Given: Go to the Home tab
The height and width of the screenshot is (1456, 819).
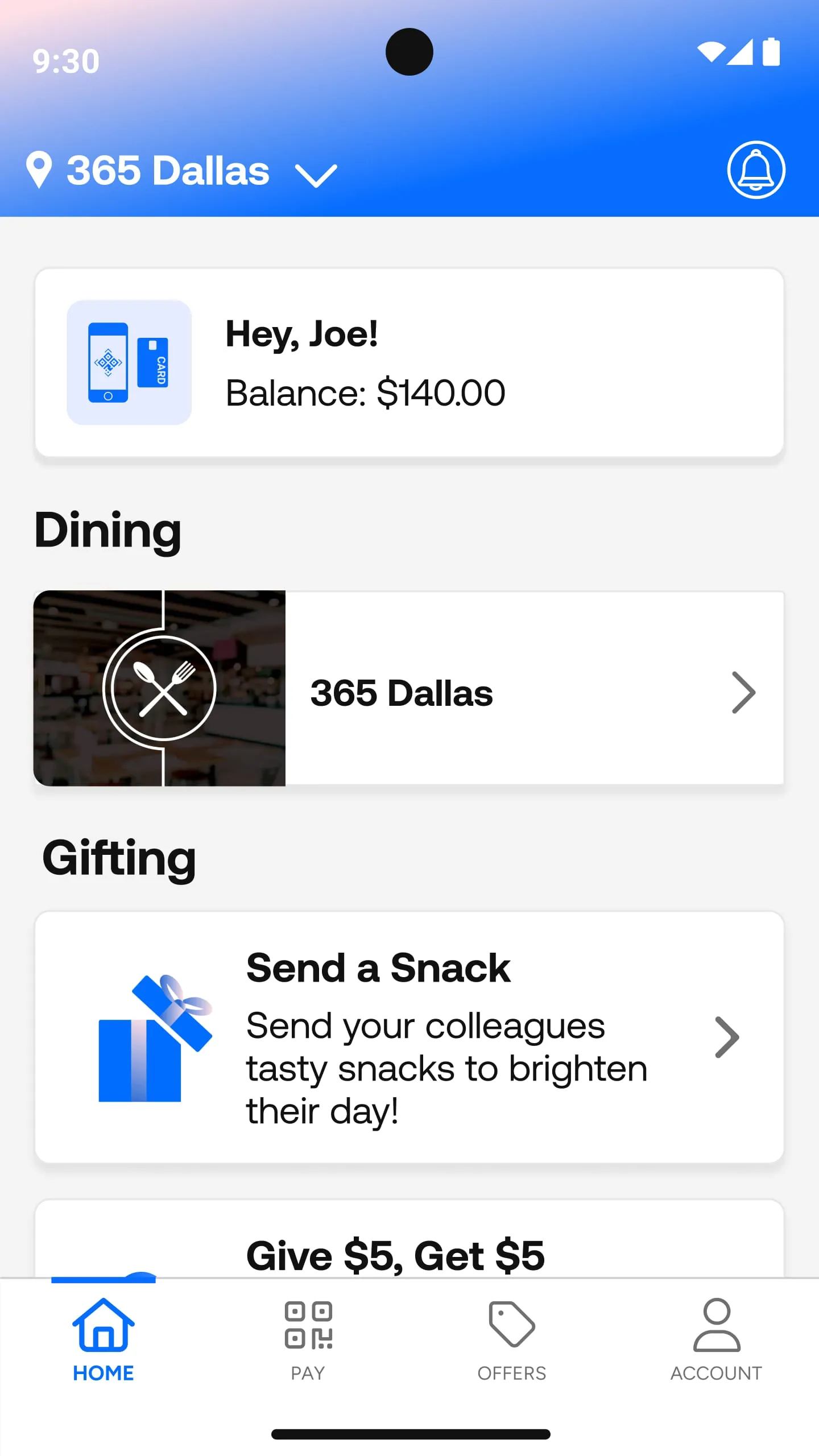Looking at the screenshot, I should coord(103,1340).
